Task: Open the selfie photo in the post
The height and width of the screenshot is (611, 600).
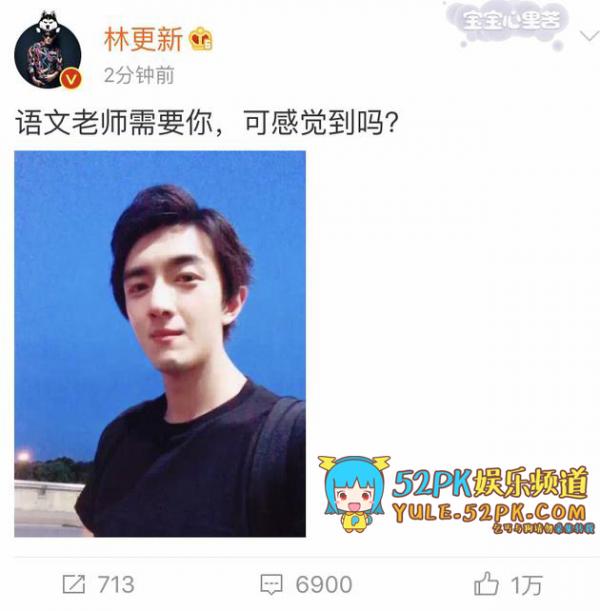Action: (x=160, y=343)
